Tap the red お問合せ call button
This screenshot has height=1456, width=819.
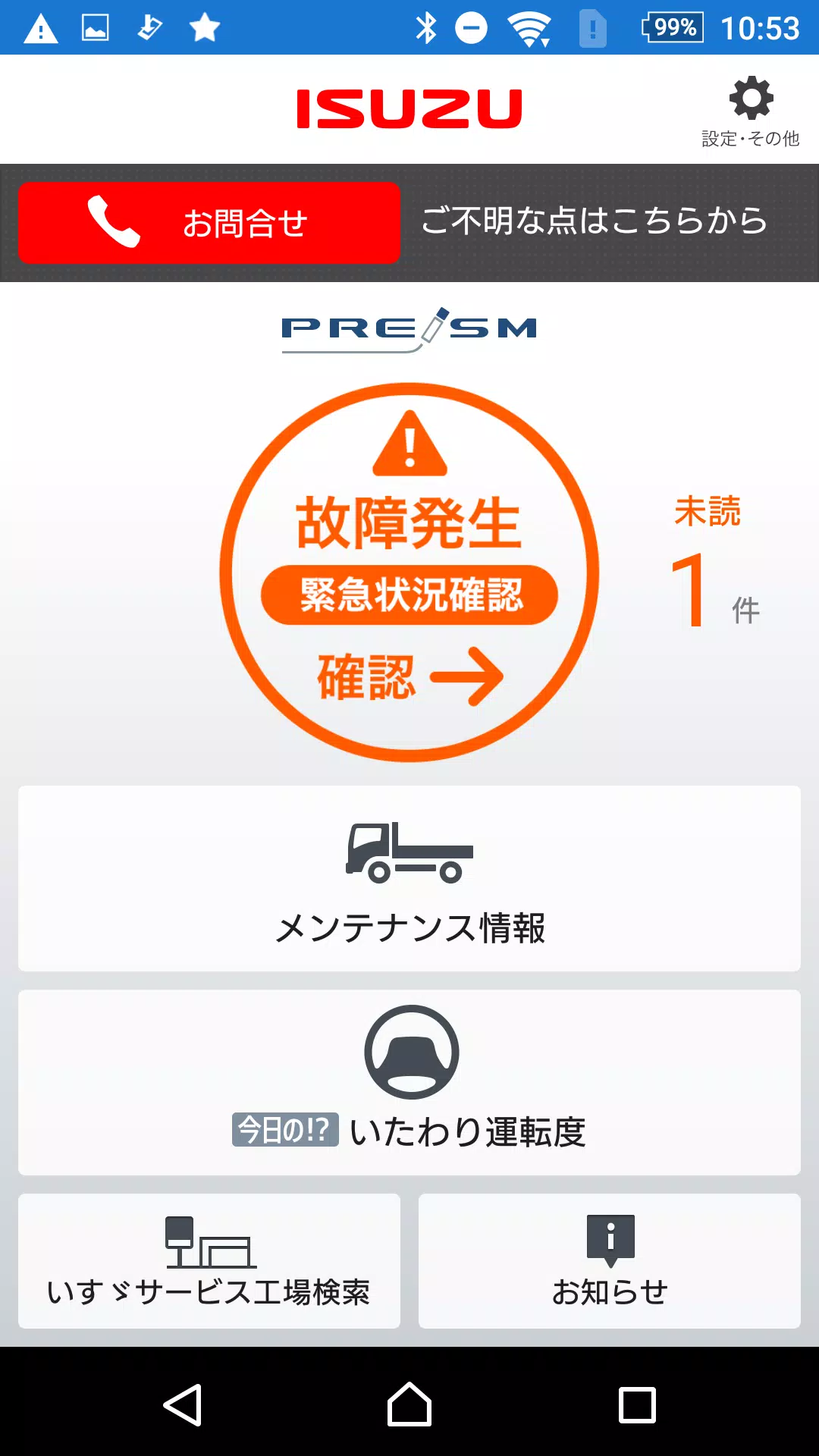coord(209,223)
